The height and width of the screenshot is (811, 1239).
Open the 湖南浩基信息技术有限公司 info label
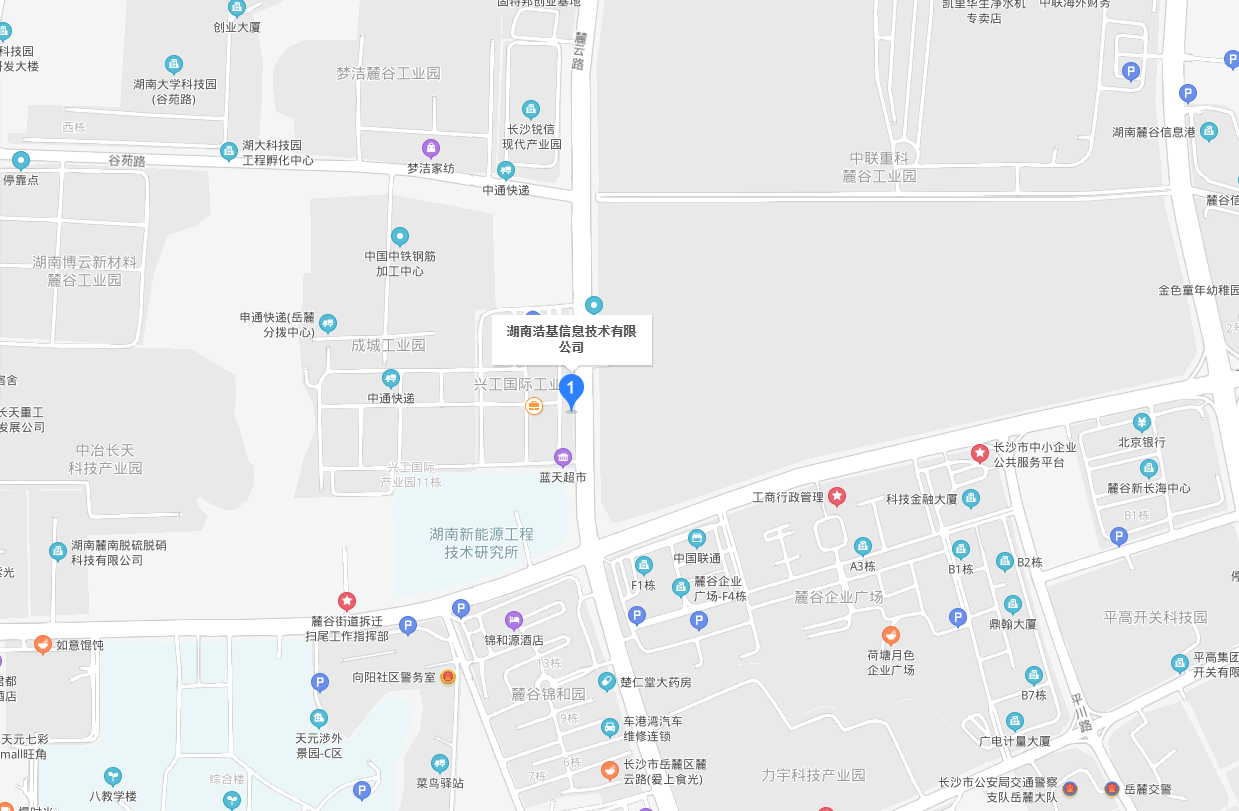point(571,339)
